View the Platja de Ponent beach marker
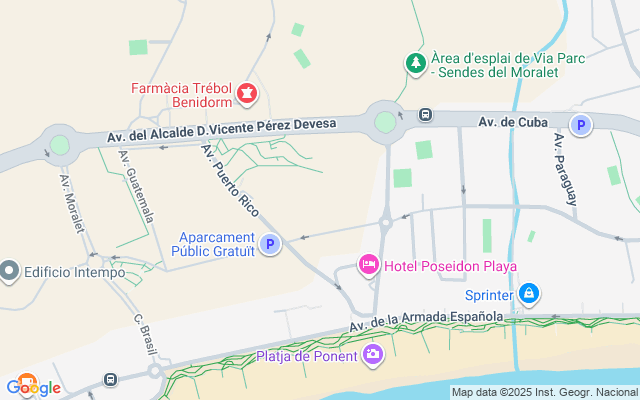640x400 pixels. pyautogui.click(x=373, y=354)
